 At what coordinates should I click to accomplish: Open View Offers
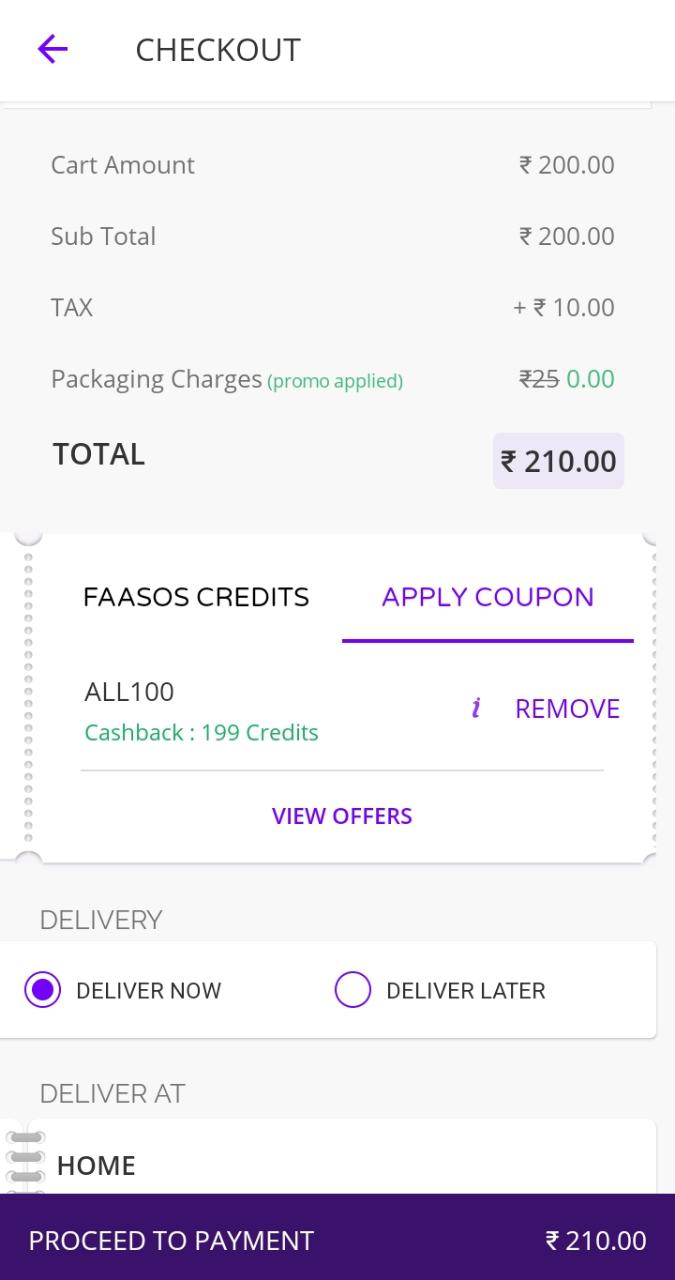pos(342,816)
